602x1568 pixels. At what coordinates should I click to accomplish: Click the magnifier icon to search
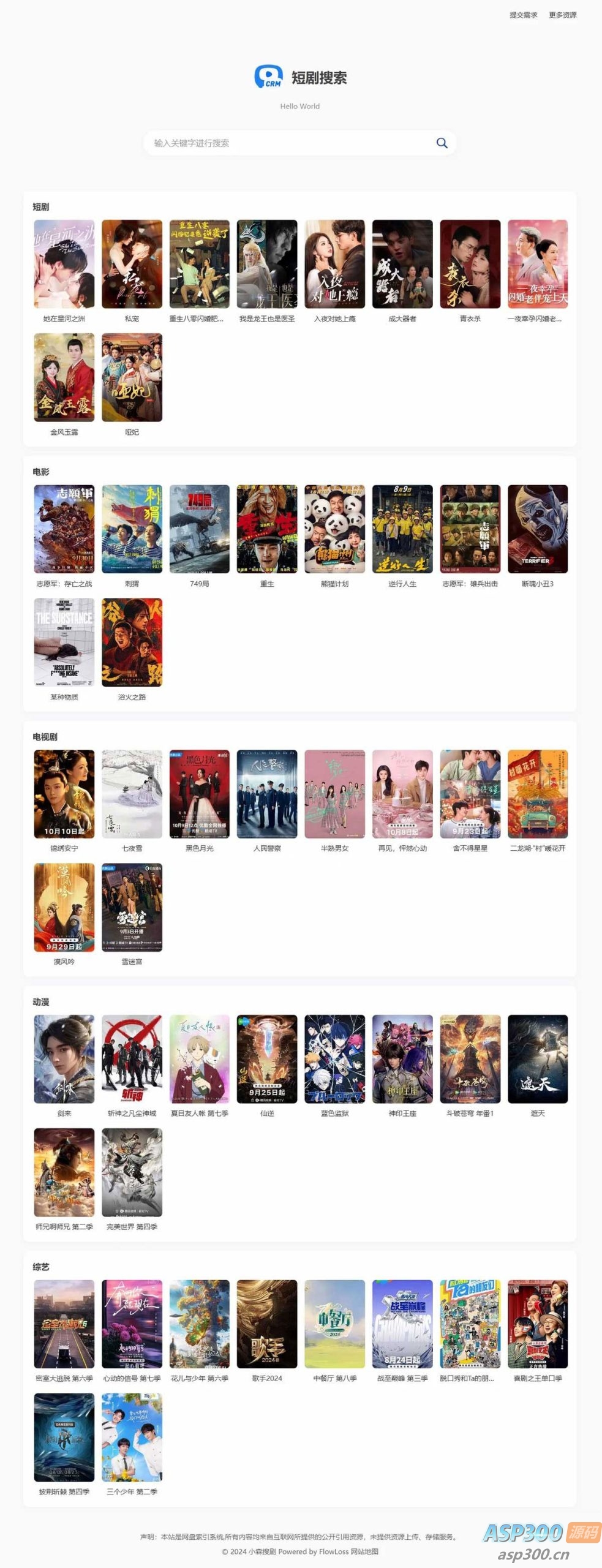pyautogui.click(x=442, y=143)
